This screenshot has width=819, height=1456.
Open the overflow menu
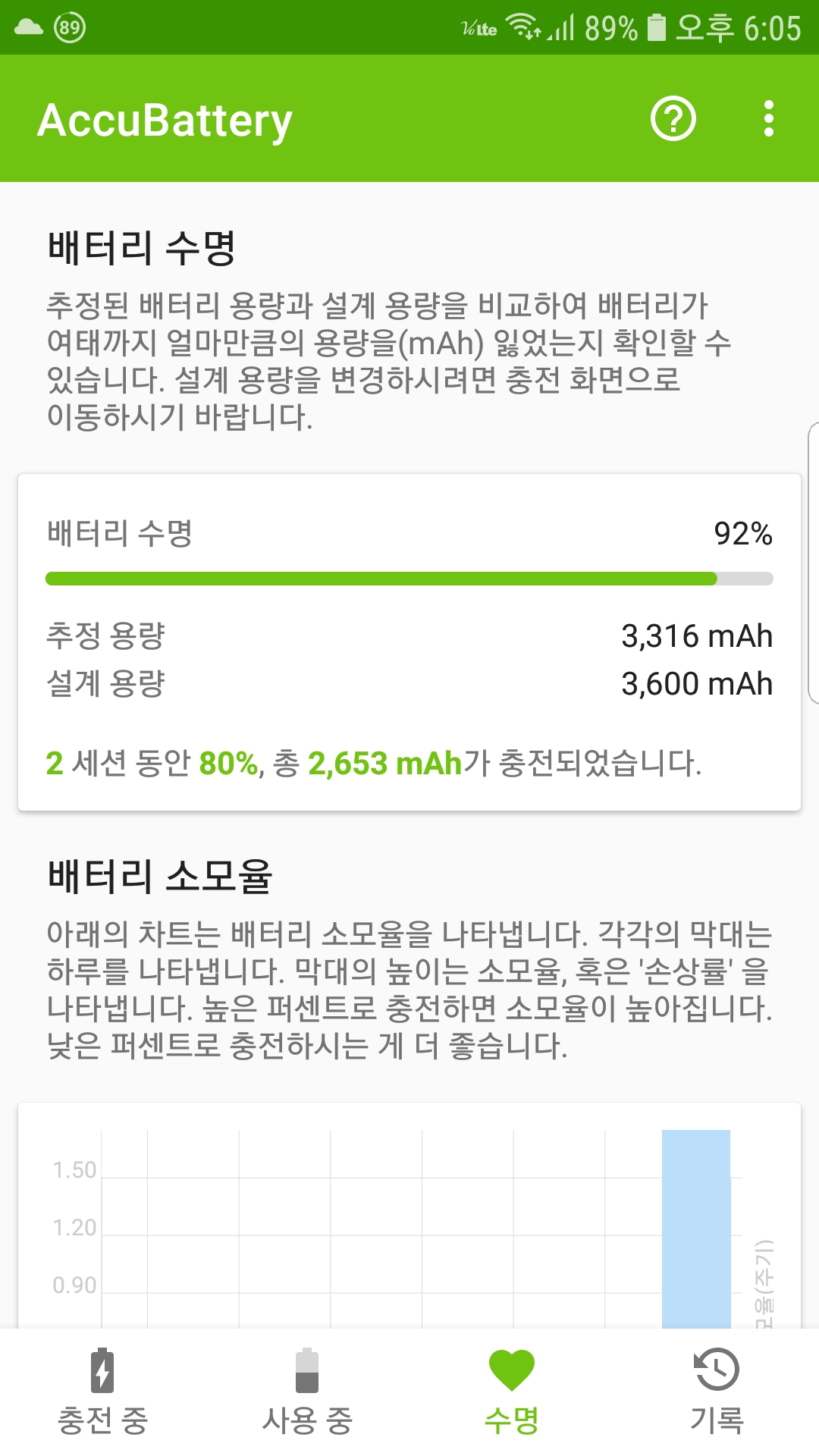[768, 119]
